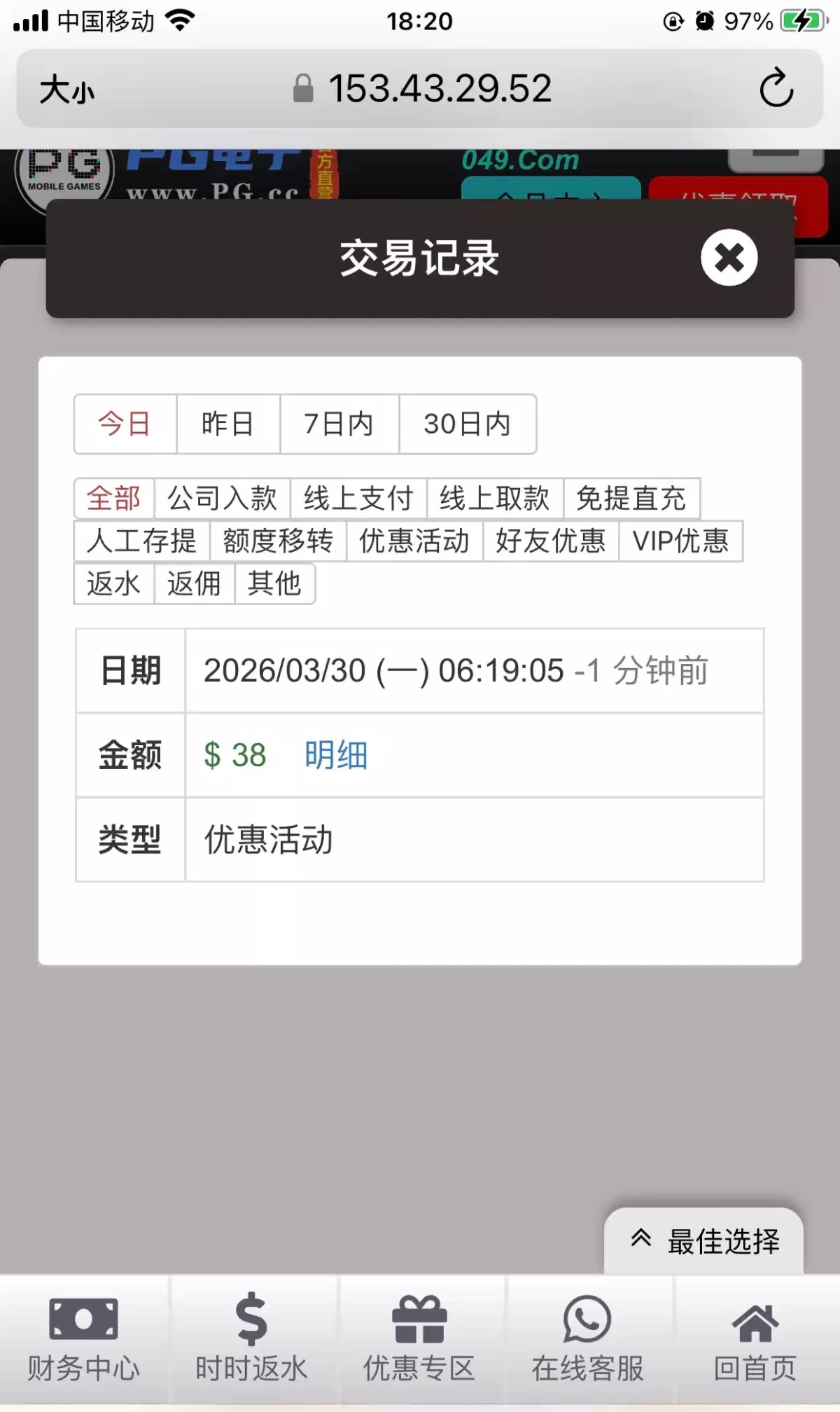Screen dimensions: 840x1412
Task: Show 返水 transactions
Action: (x=113, y=583)
